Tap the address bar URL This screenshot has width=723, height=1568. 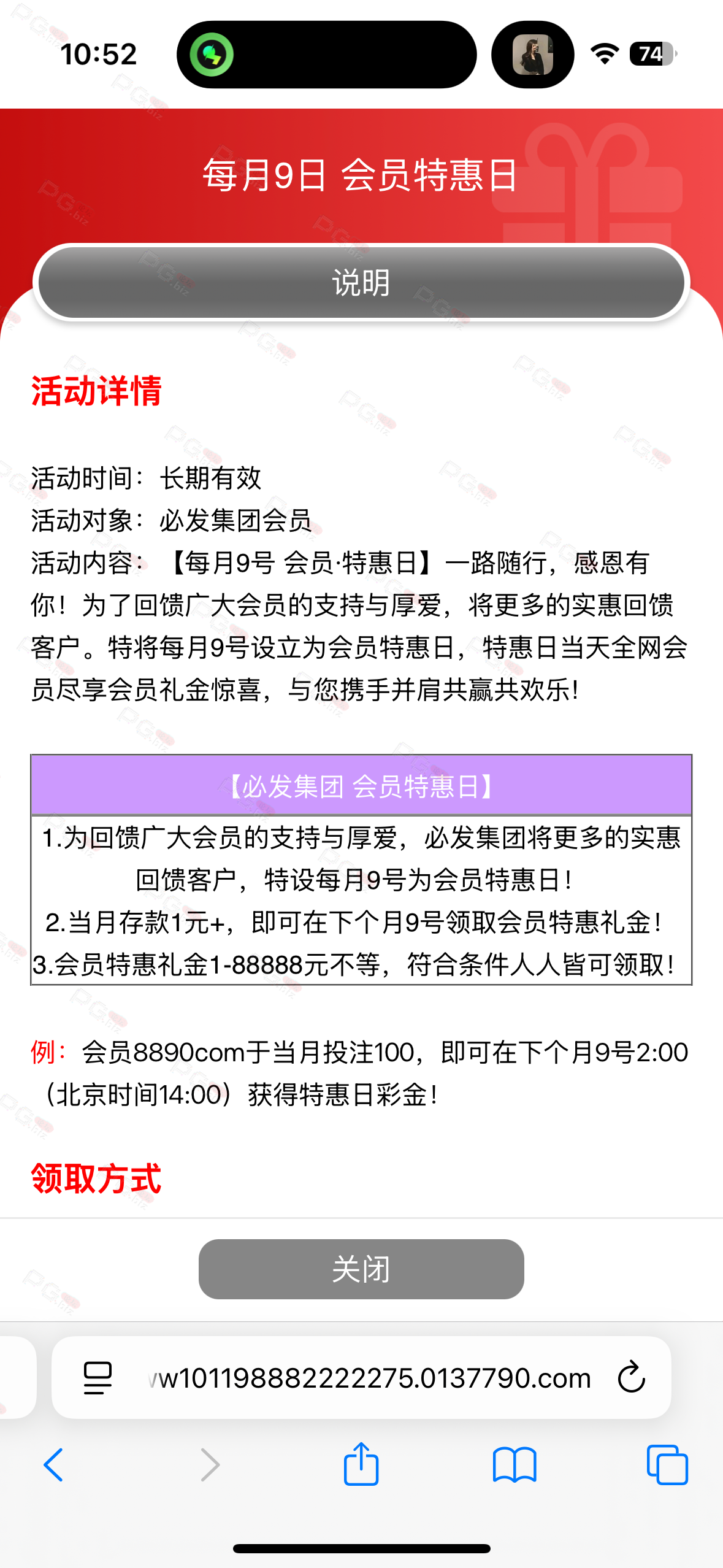369,1378
